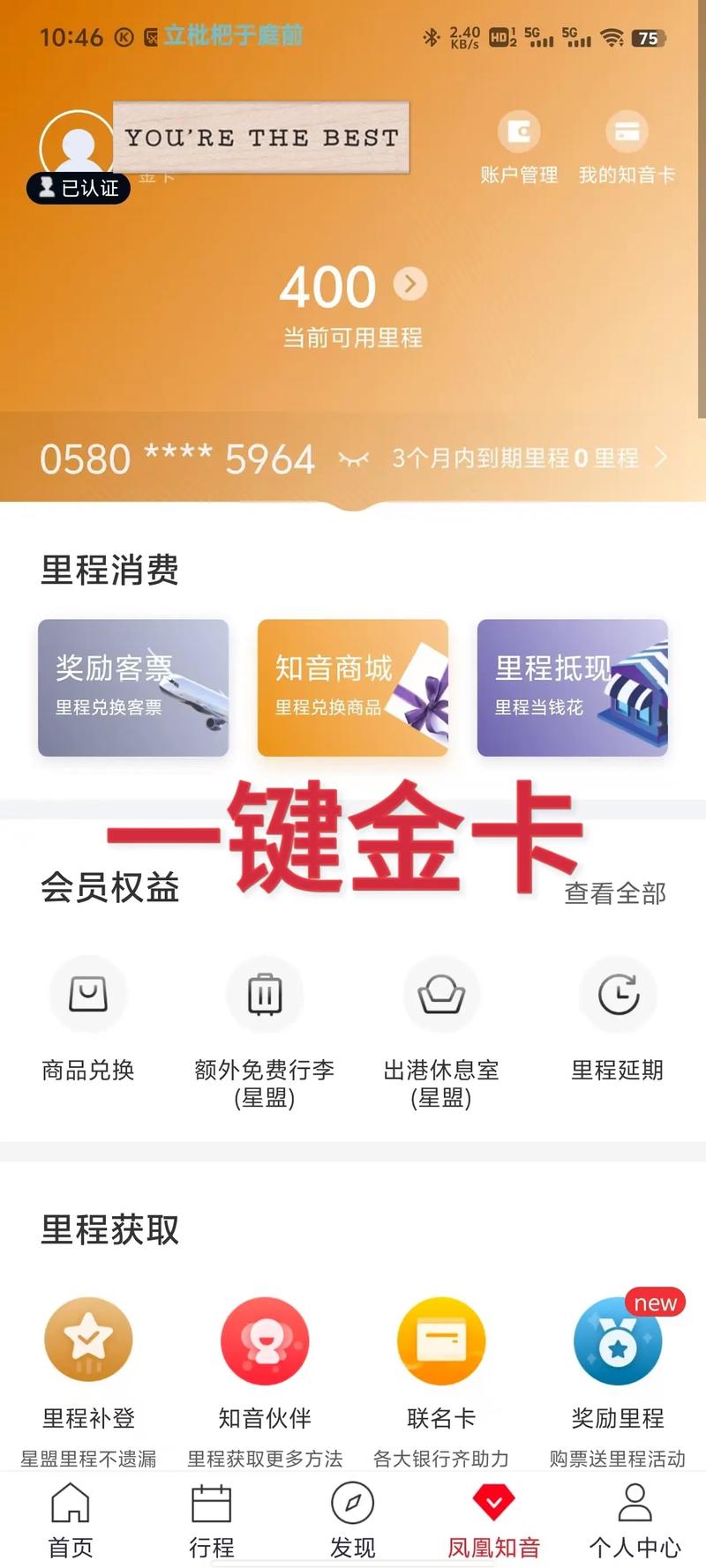
Task: View miles expiring within 3 months
Action: pos(528,458)
